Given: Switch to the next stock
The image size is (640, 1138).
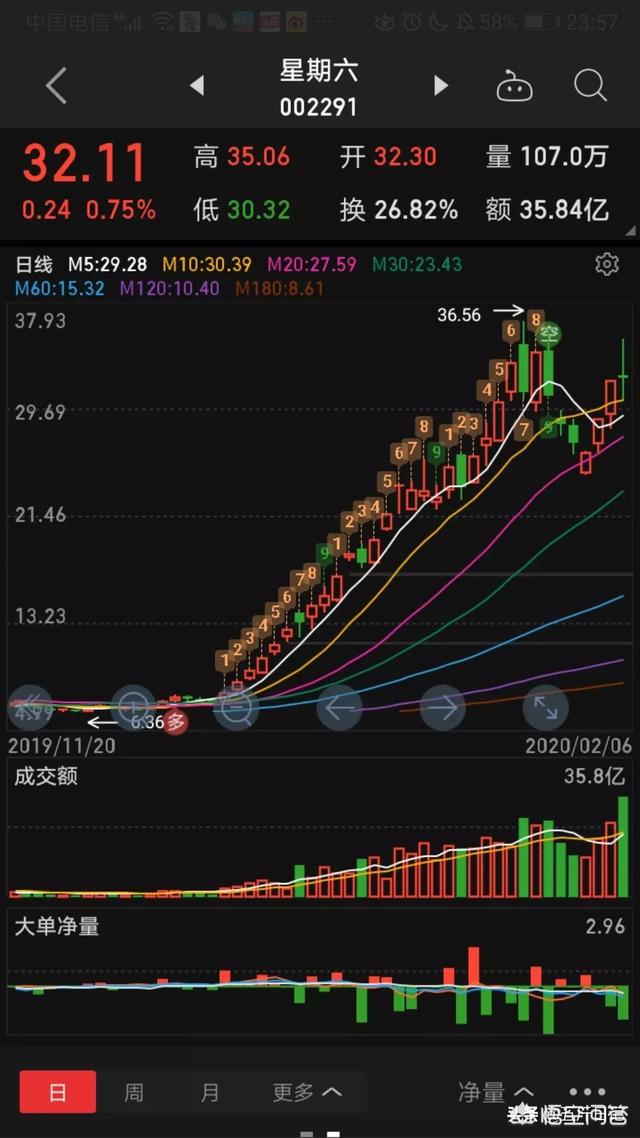Looking at the screenshot, I should 440,86.
